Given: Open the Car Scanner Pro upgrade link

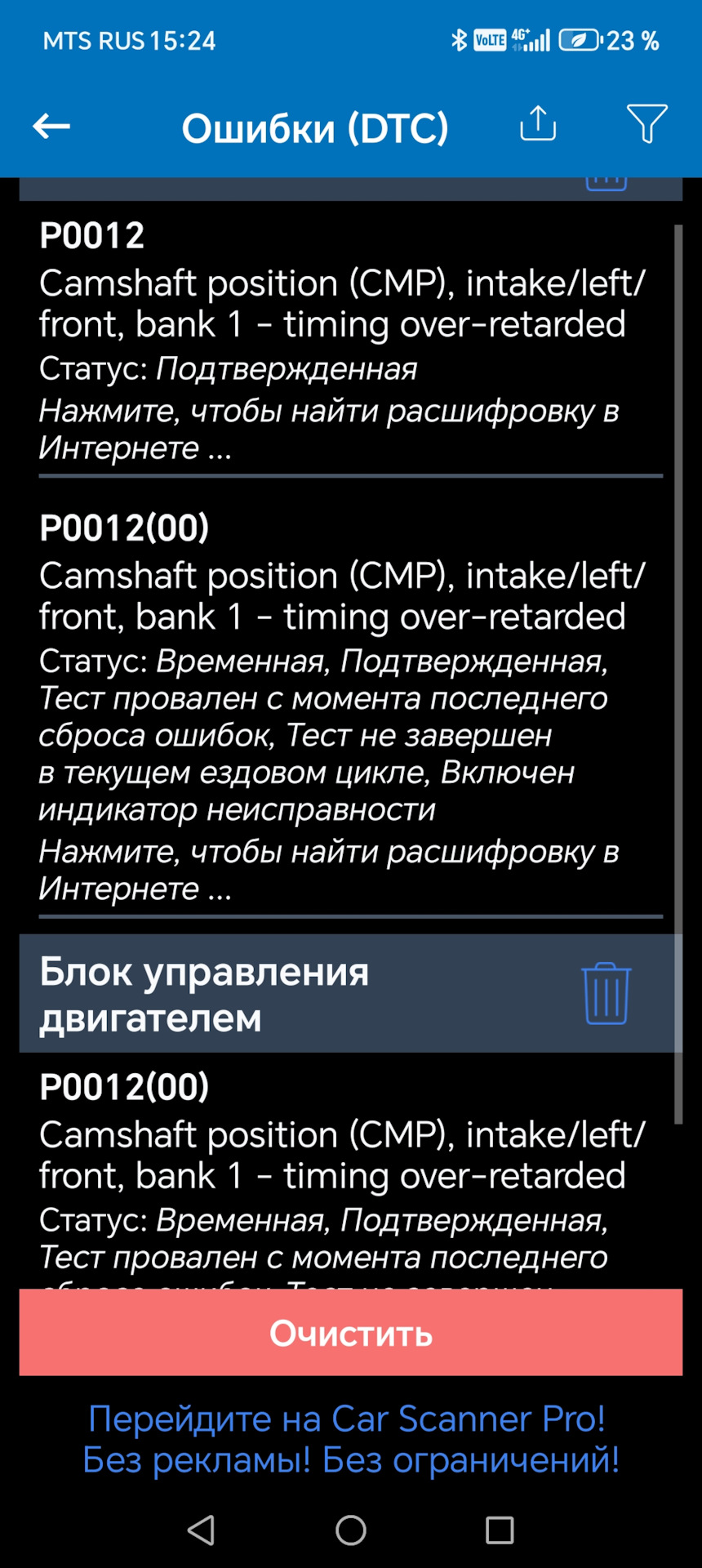Looking at the screenshot, I should pyautogui.click(x=351, y=1439).
